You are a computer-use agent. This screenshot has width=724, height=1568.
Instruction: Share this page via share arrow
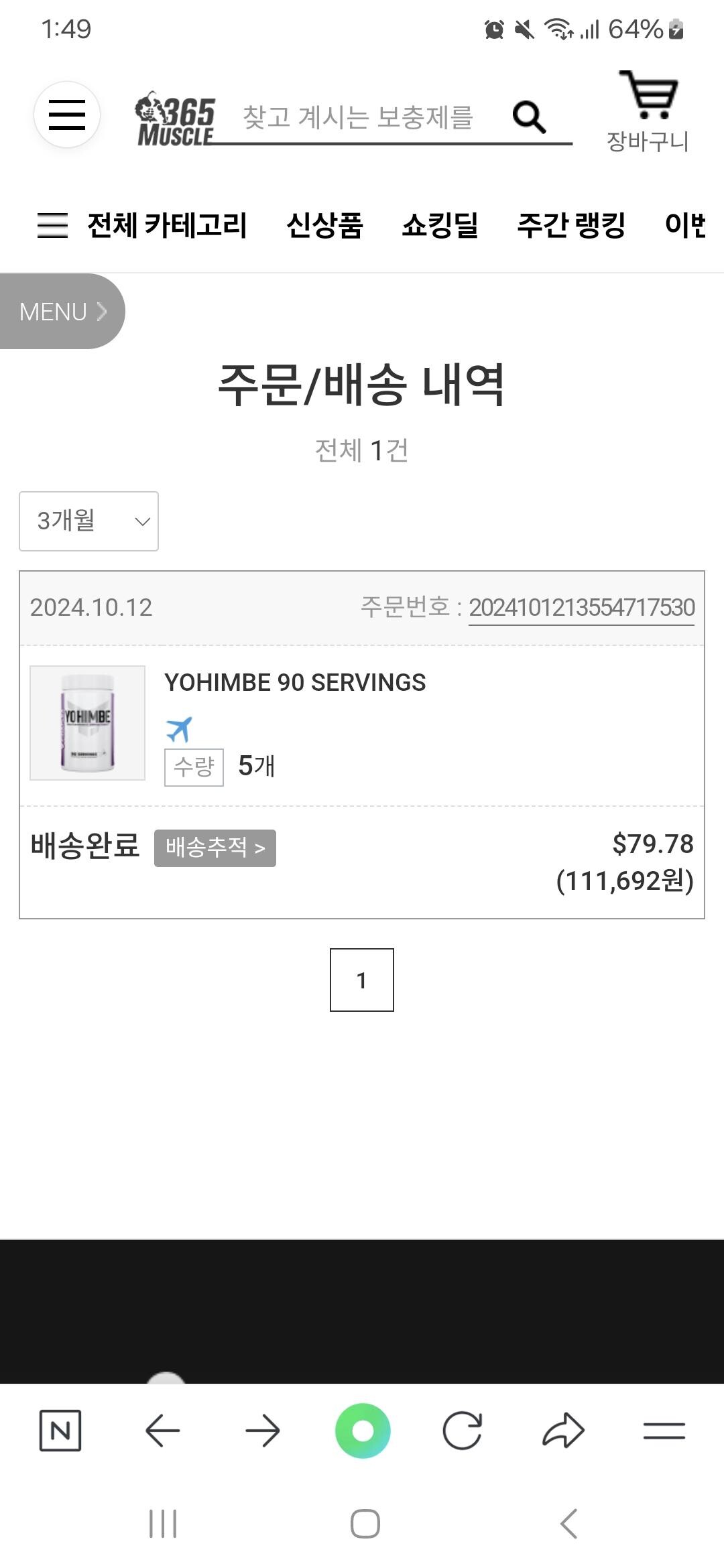coord(563,1431)
